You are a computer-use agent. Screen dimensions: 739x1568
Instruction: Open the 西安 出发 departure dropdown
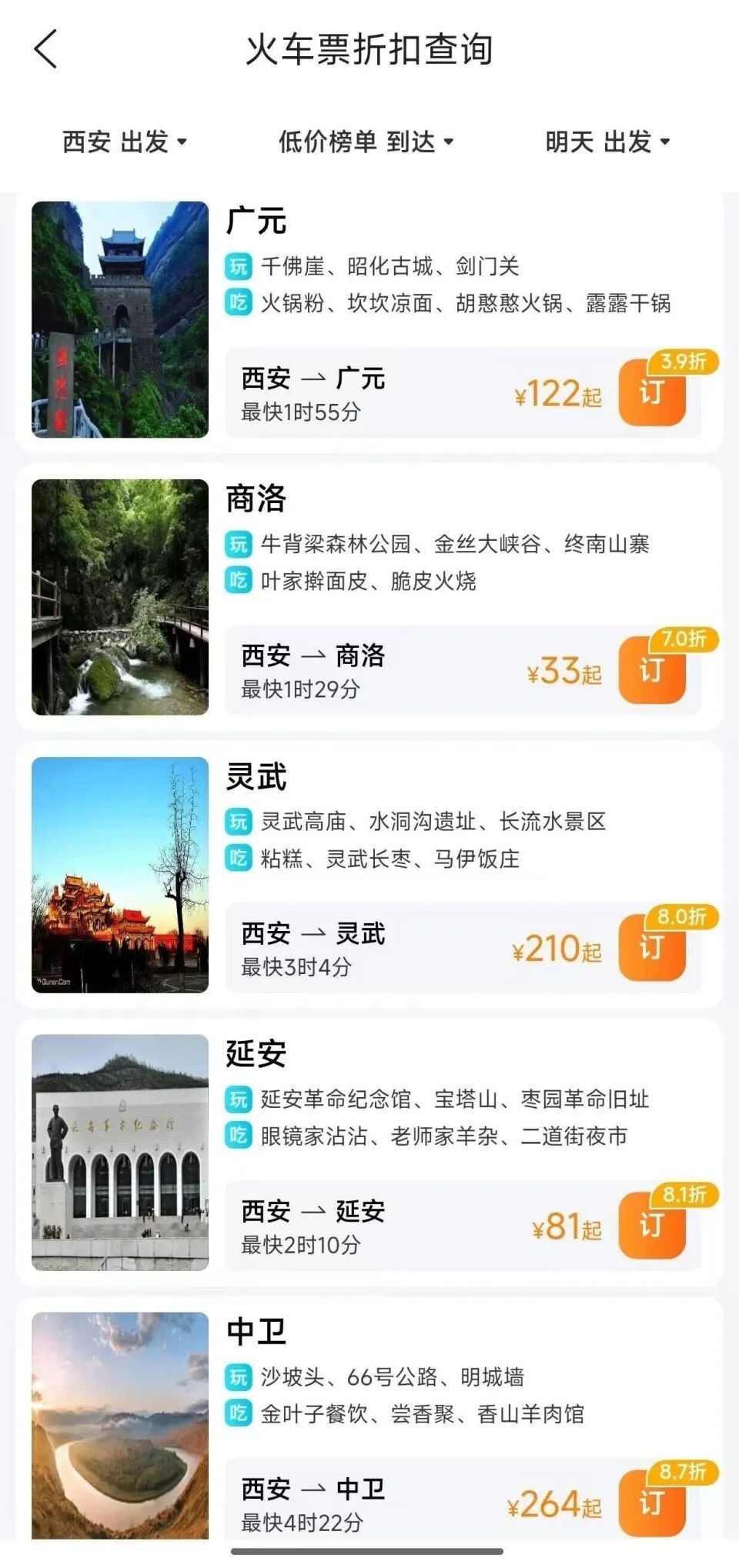tap(125, 142)
